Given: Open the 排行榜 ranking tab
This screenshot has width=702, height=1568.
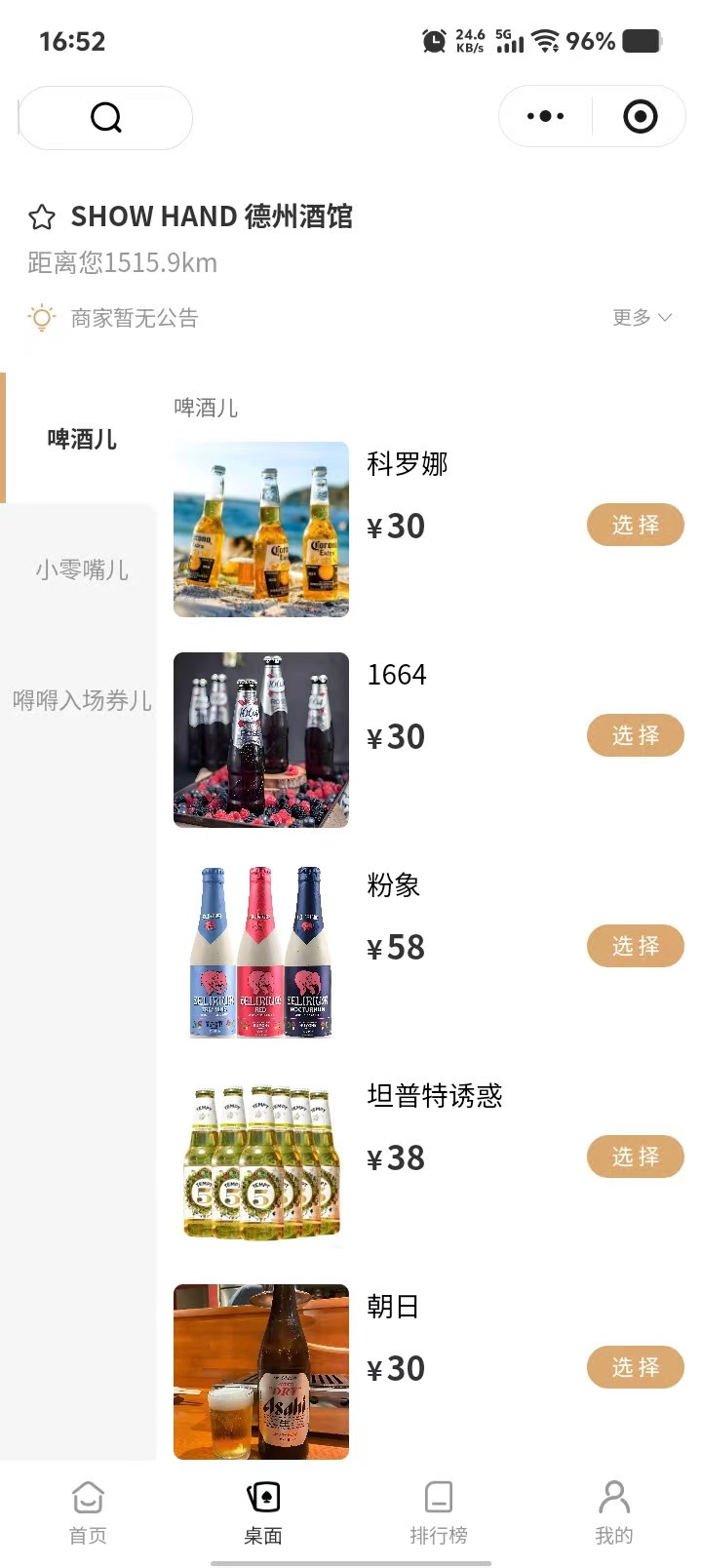Looking at the screenshot, I should point(439,1511).
